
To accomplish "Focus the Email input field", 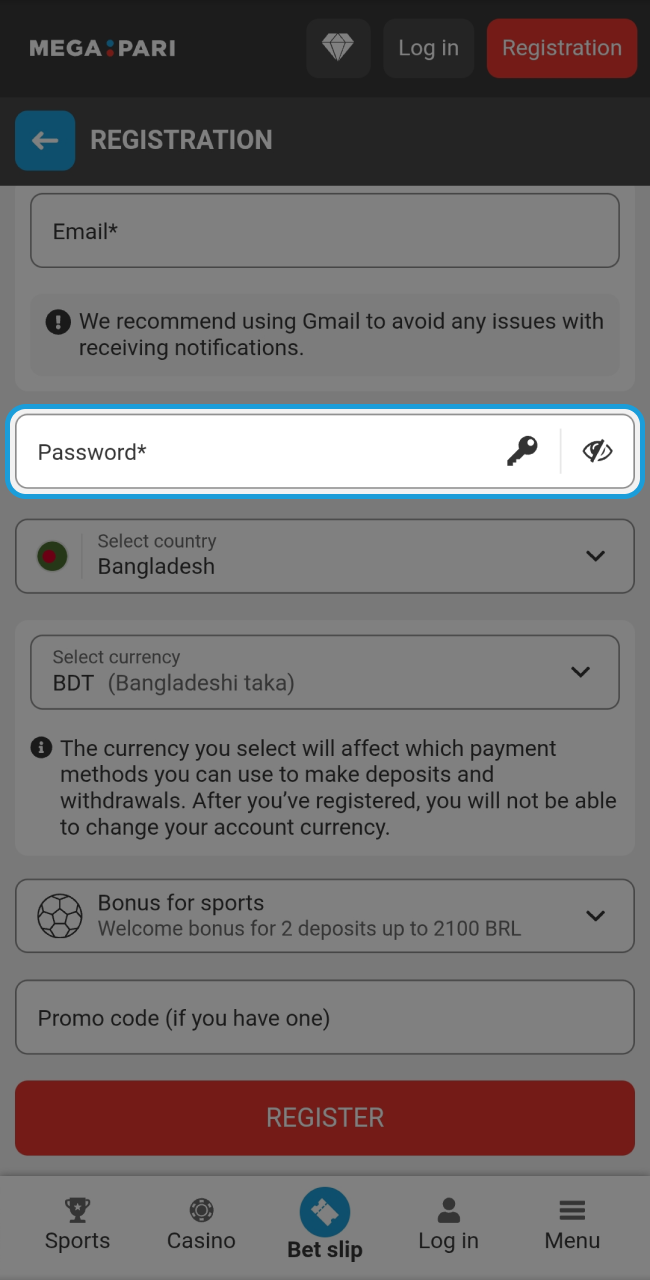I will (x=324, y=231).
